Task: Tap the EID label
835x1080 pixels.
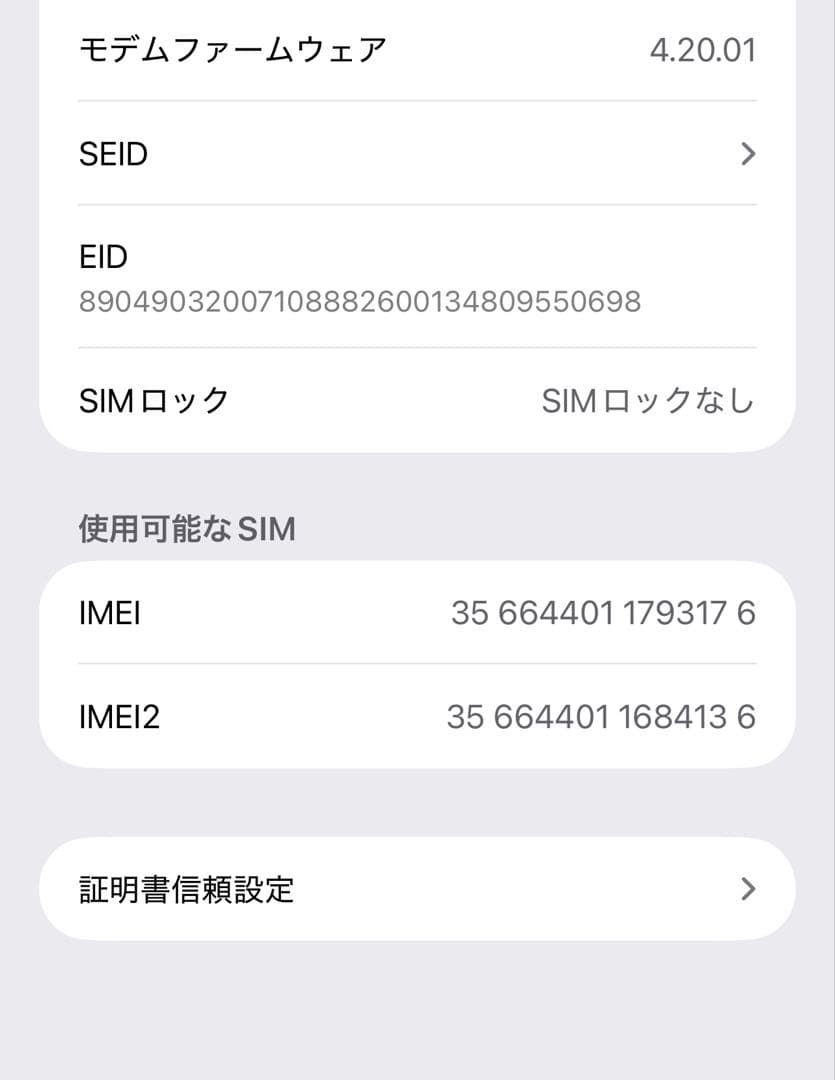Action: tap(103, 257)
